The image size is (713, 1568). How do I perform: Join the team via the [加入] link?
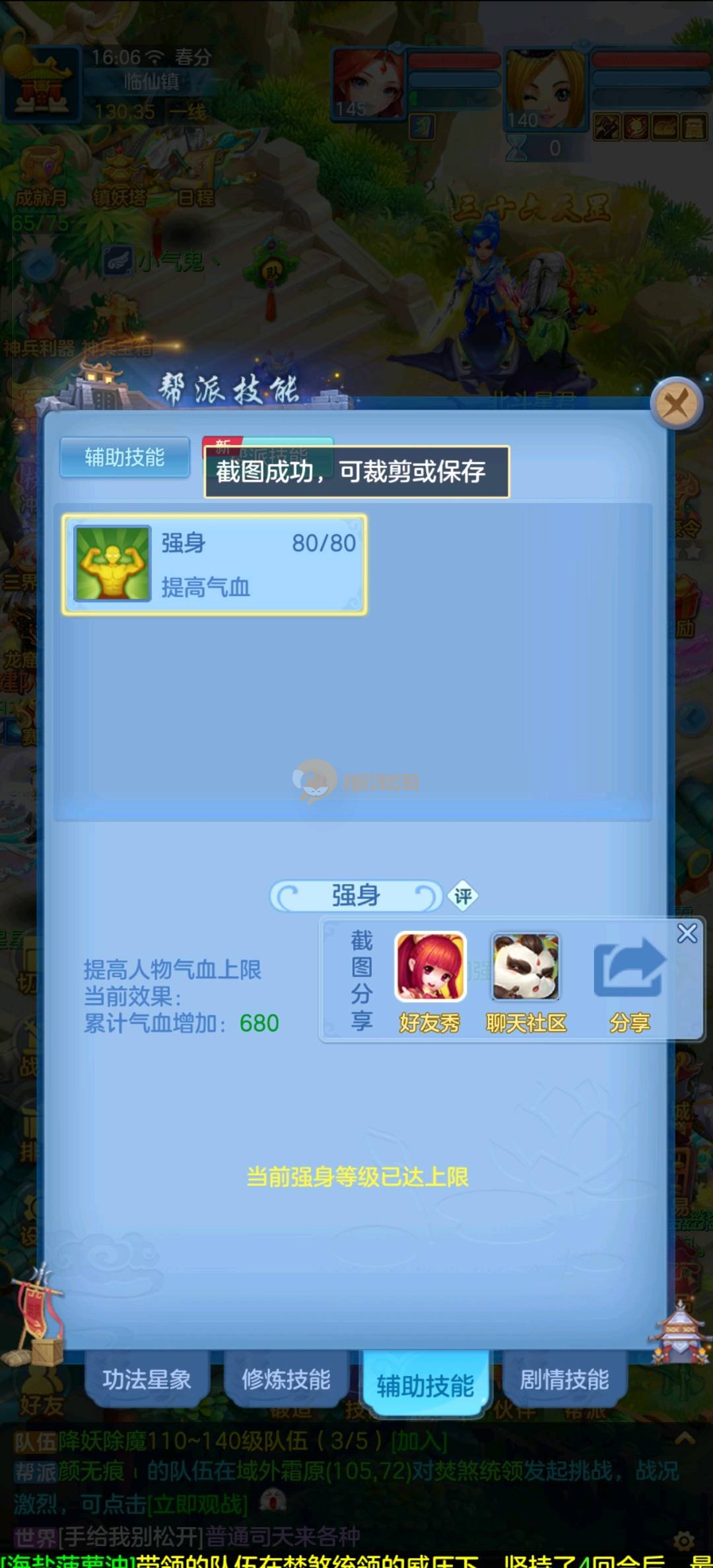click(x=419, y=1441)
